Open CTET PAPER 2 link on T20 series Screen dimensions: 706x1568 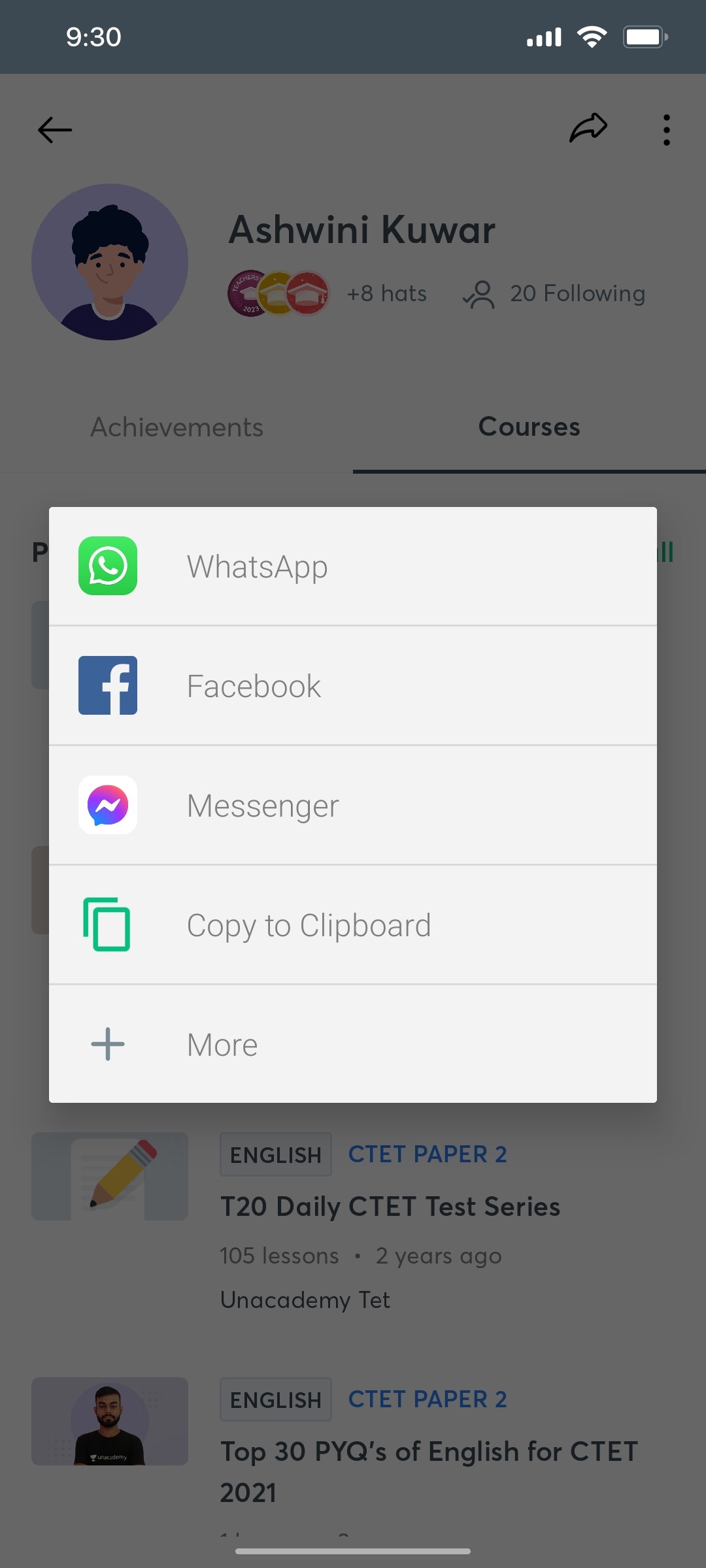pyautogui.click(x=428, y=1154)
